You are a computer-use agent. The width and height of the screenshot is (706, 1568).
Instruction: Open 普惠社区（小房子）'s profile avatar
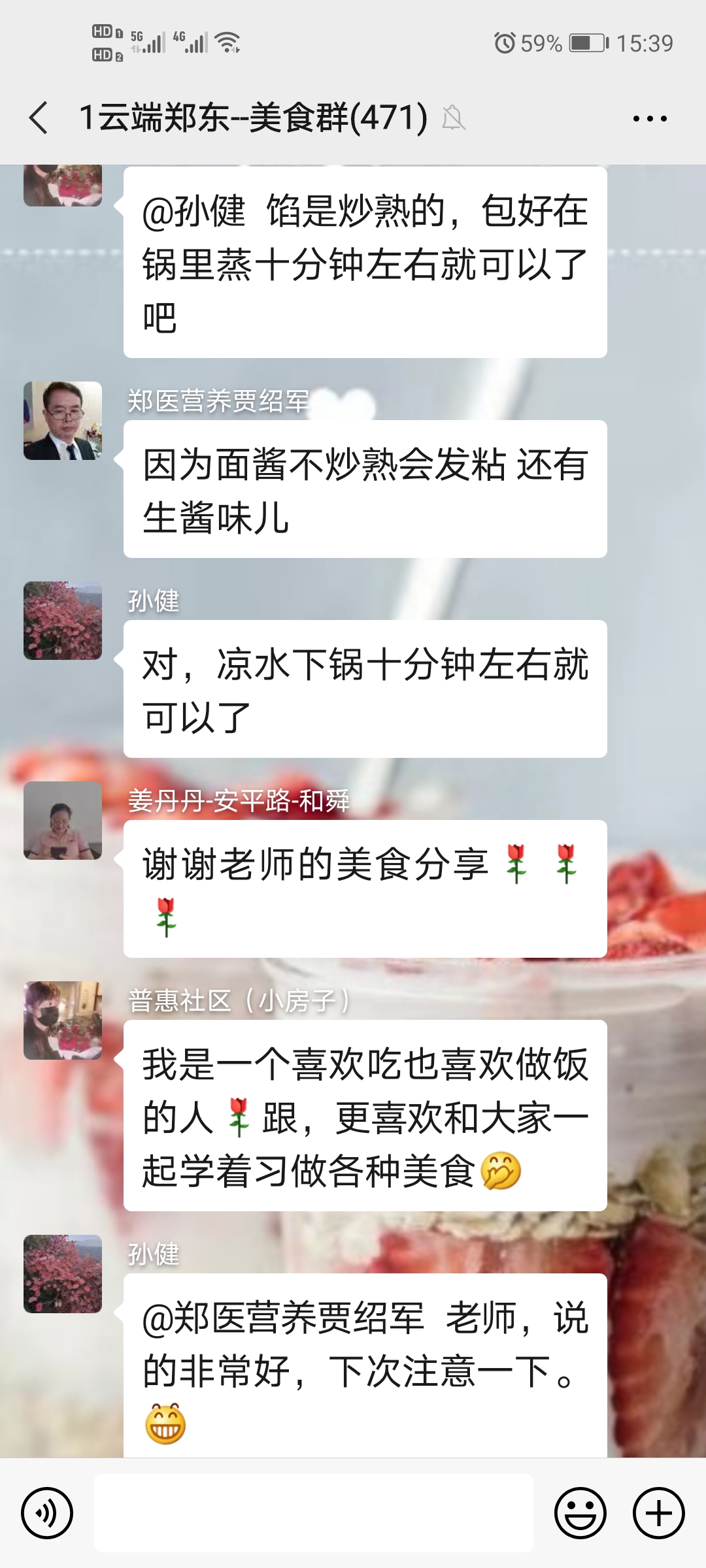(x=63, y=1021)
